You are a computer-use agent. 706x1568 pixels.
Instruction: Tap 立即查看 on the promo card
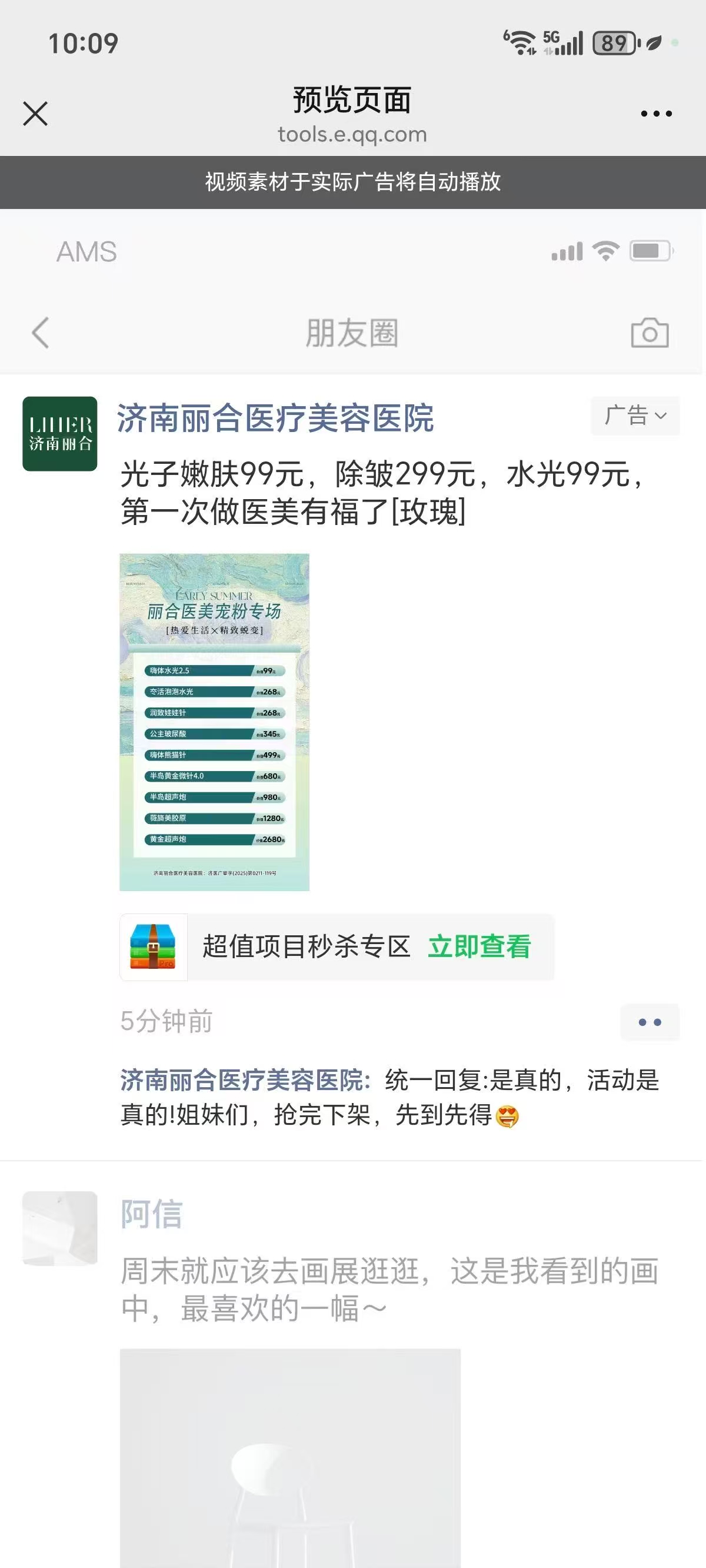pos(479,946)
